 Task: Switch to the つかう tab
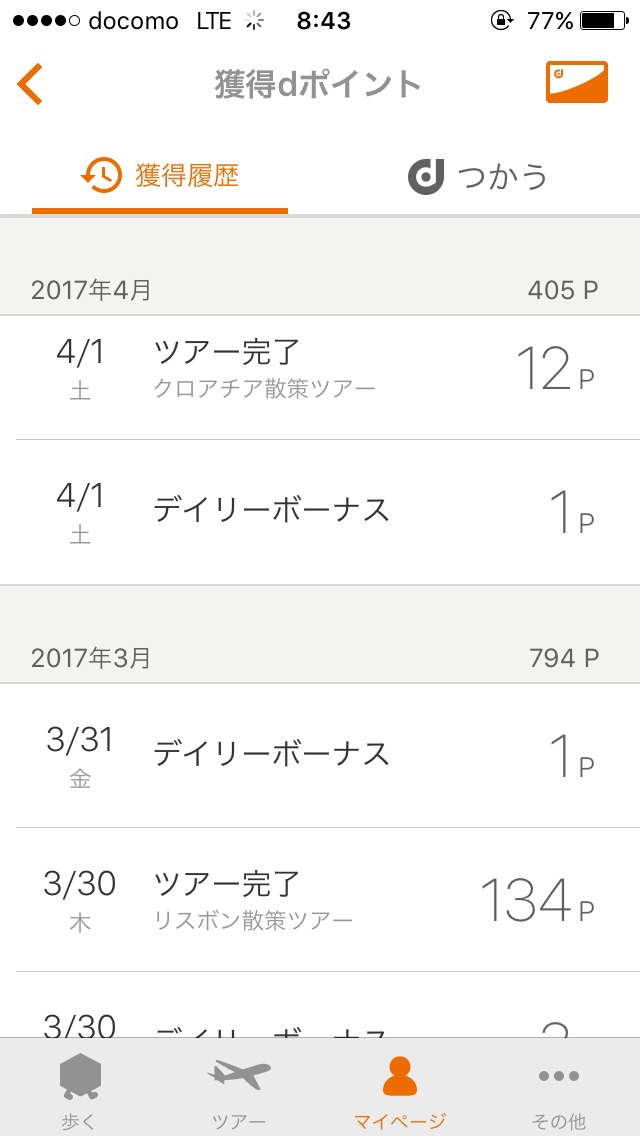[478, 177]
